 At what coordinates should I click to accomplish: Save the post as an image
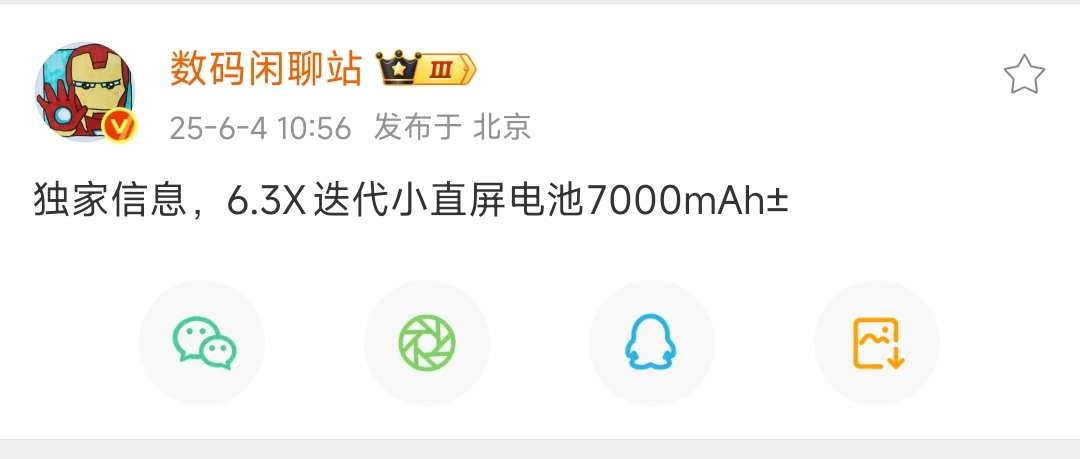(x=877, y=343)
